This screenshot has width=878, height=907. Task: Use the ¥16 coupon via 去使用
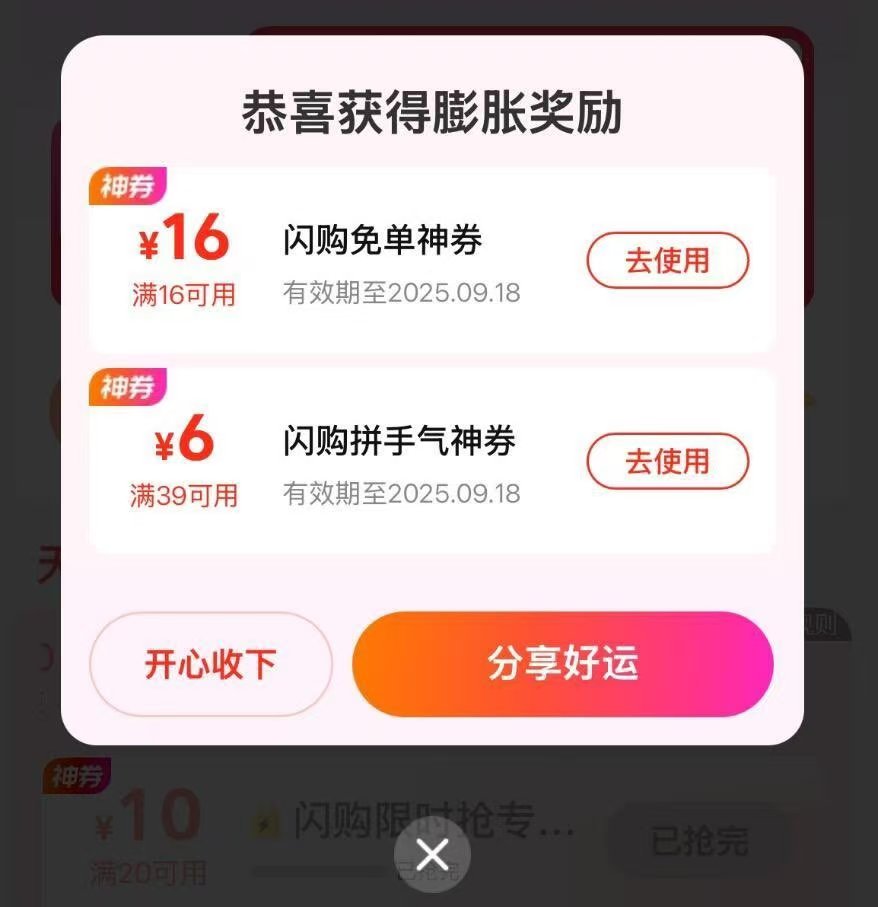(x=667, y=260)
